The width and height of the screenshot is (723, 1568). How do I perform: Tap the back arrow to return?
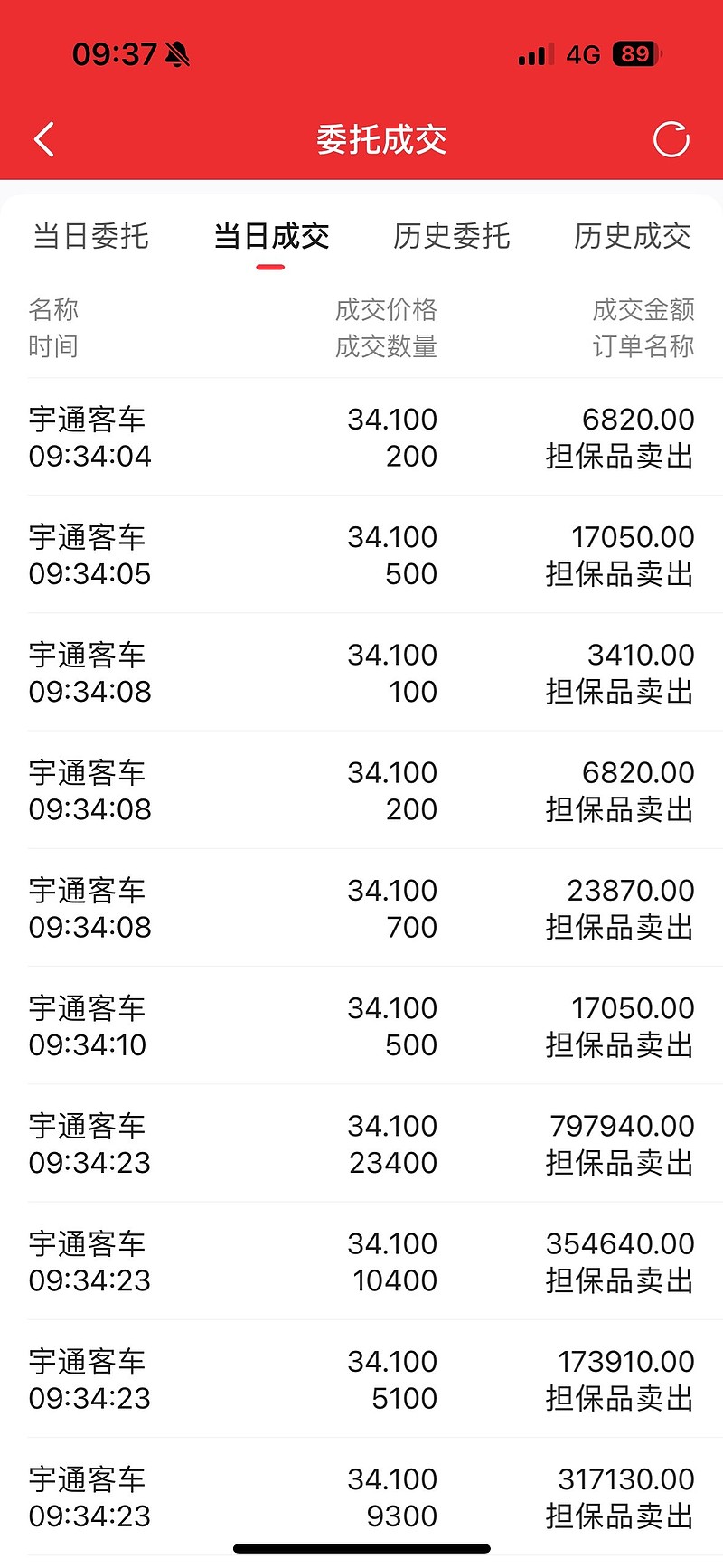pyautogui.click(x=42, y=139)
